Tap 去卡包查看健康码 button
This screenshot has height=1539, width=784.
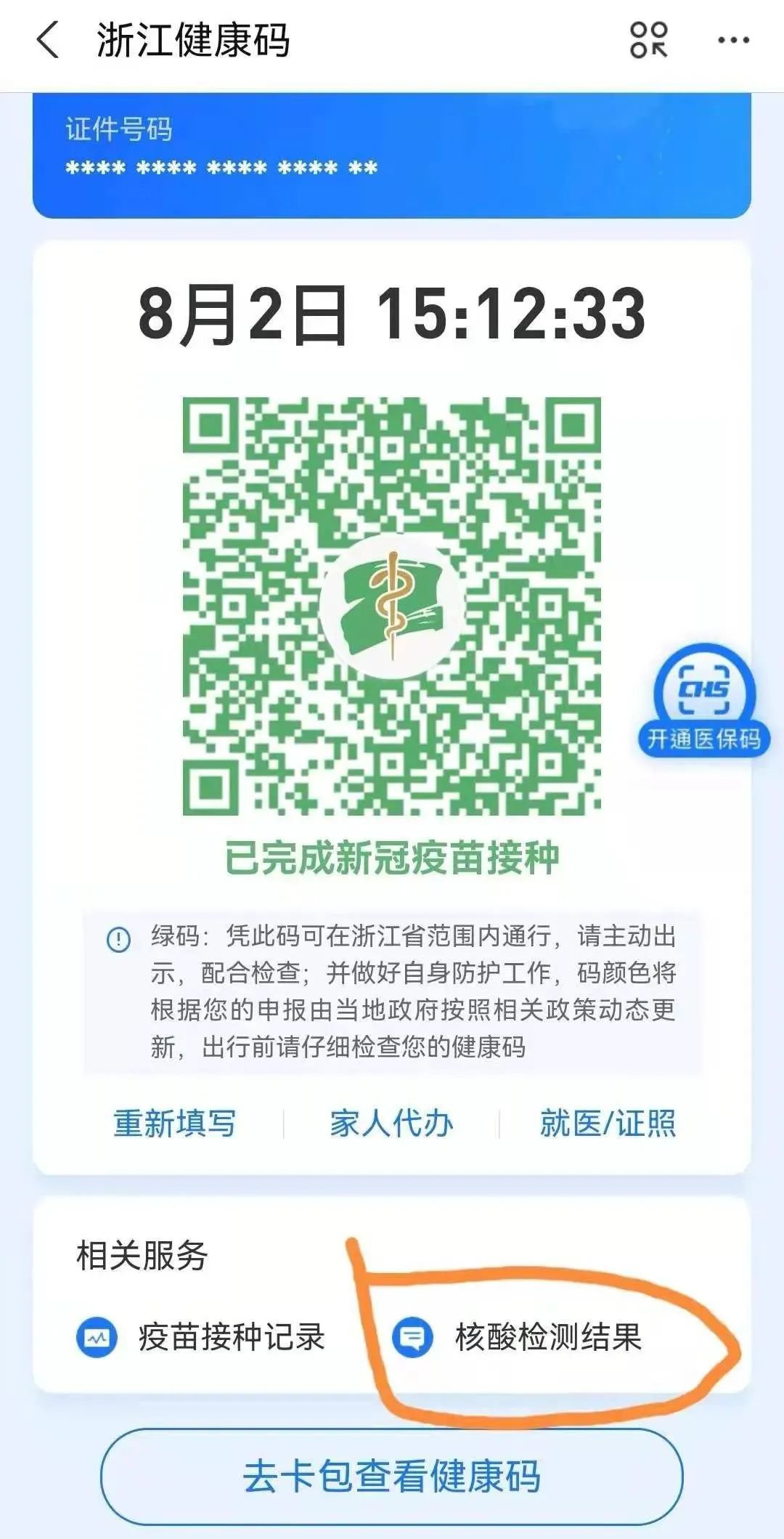coord(391,1477)
